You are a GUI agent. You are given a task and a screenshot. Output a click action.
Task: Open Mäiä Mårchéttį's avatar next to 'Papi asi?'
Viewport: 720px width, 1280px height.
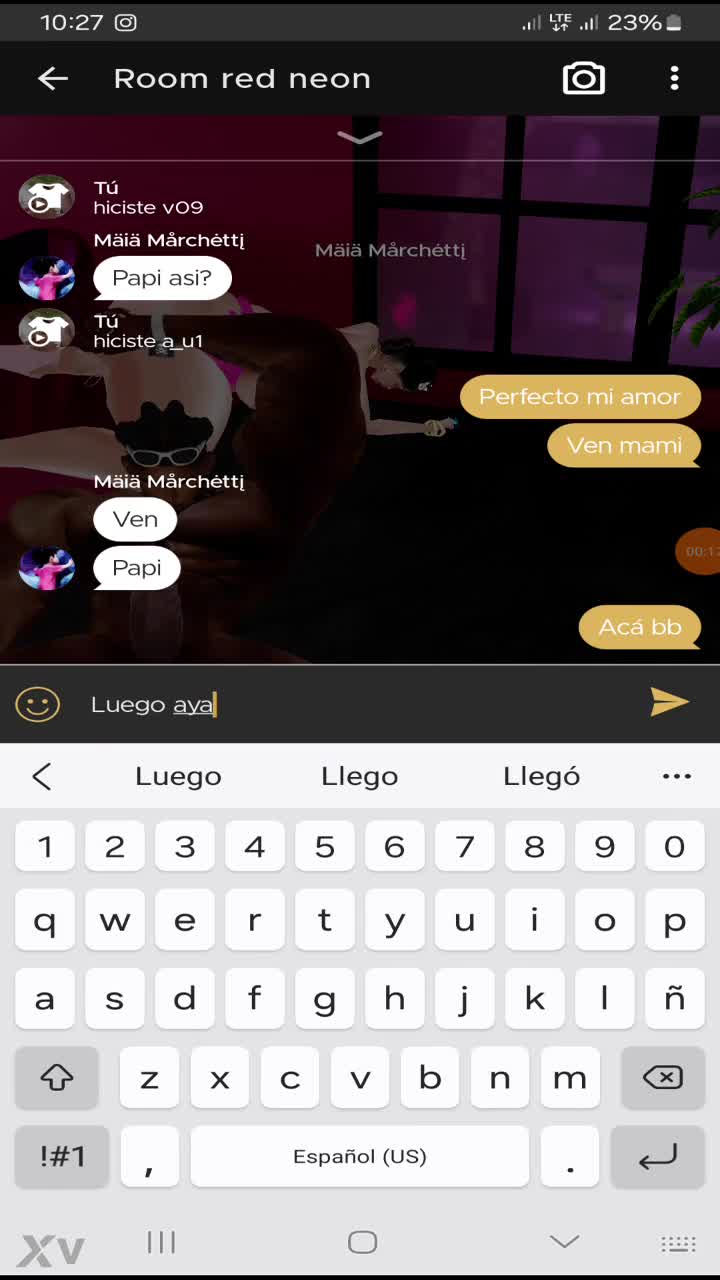click(47, 277)
